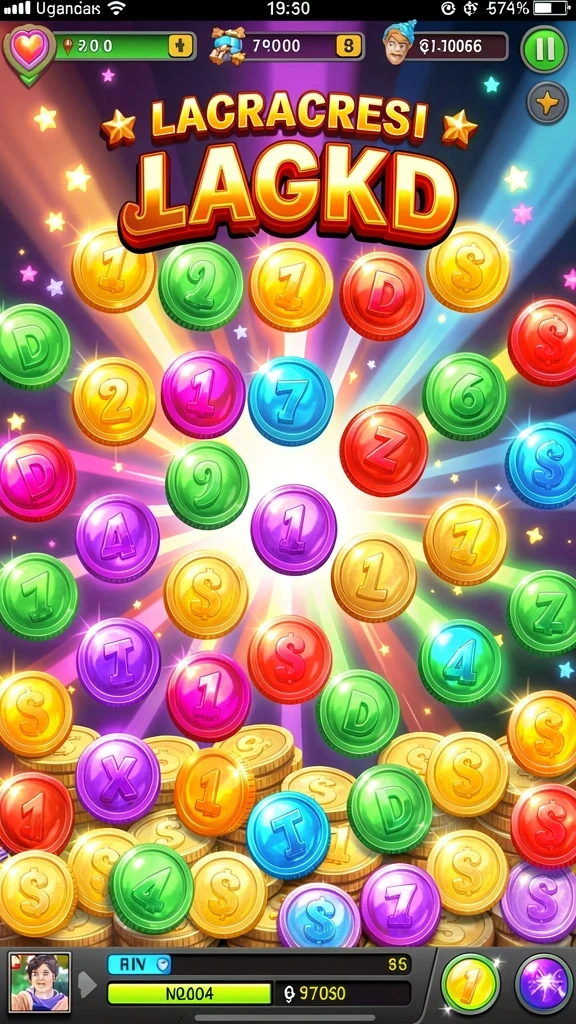Open the heart lives icon
This screenshot has width=576, height=1024.
point(29,52)
